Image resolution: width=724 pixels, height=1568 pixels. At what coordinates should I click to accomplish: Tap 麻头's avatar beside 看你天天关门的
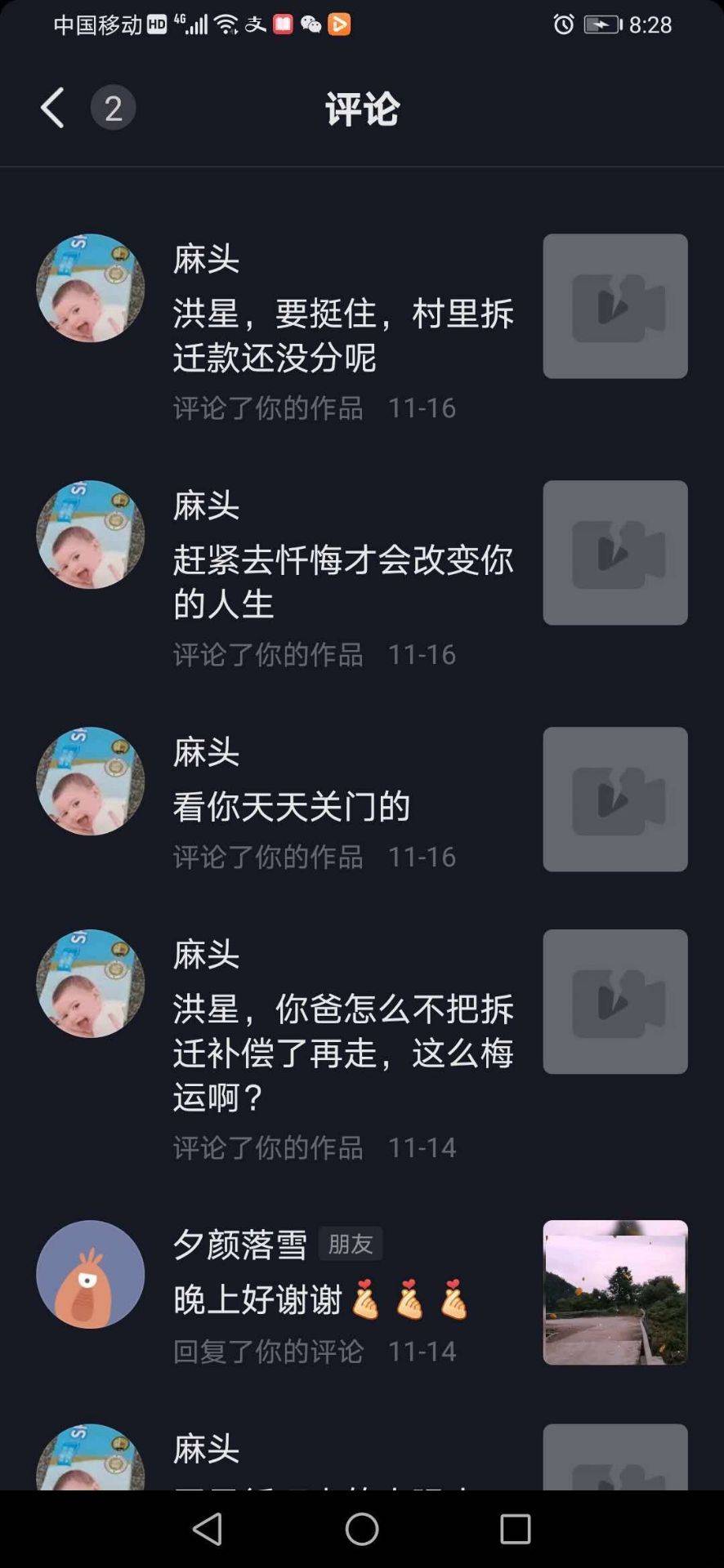(91, 781)
